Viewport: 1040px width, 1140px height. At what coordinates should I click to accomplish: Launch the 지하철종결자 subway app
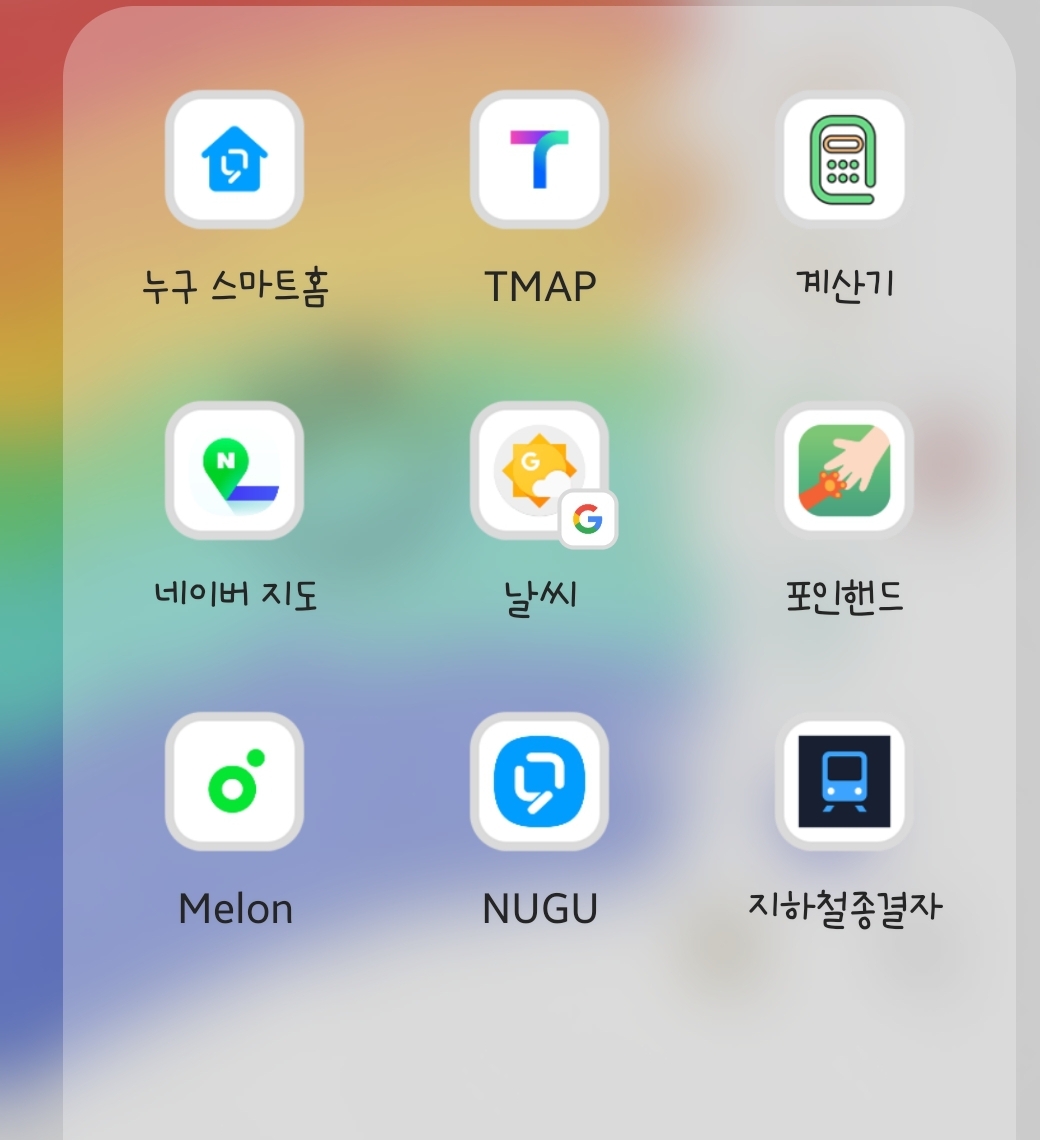tap(843, 782)
